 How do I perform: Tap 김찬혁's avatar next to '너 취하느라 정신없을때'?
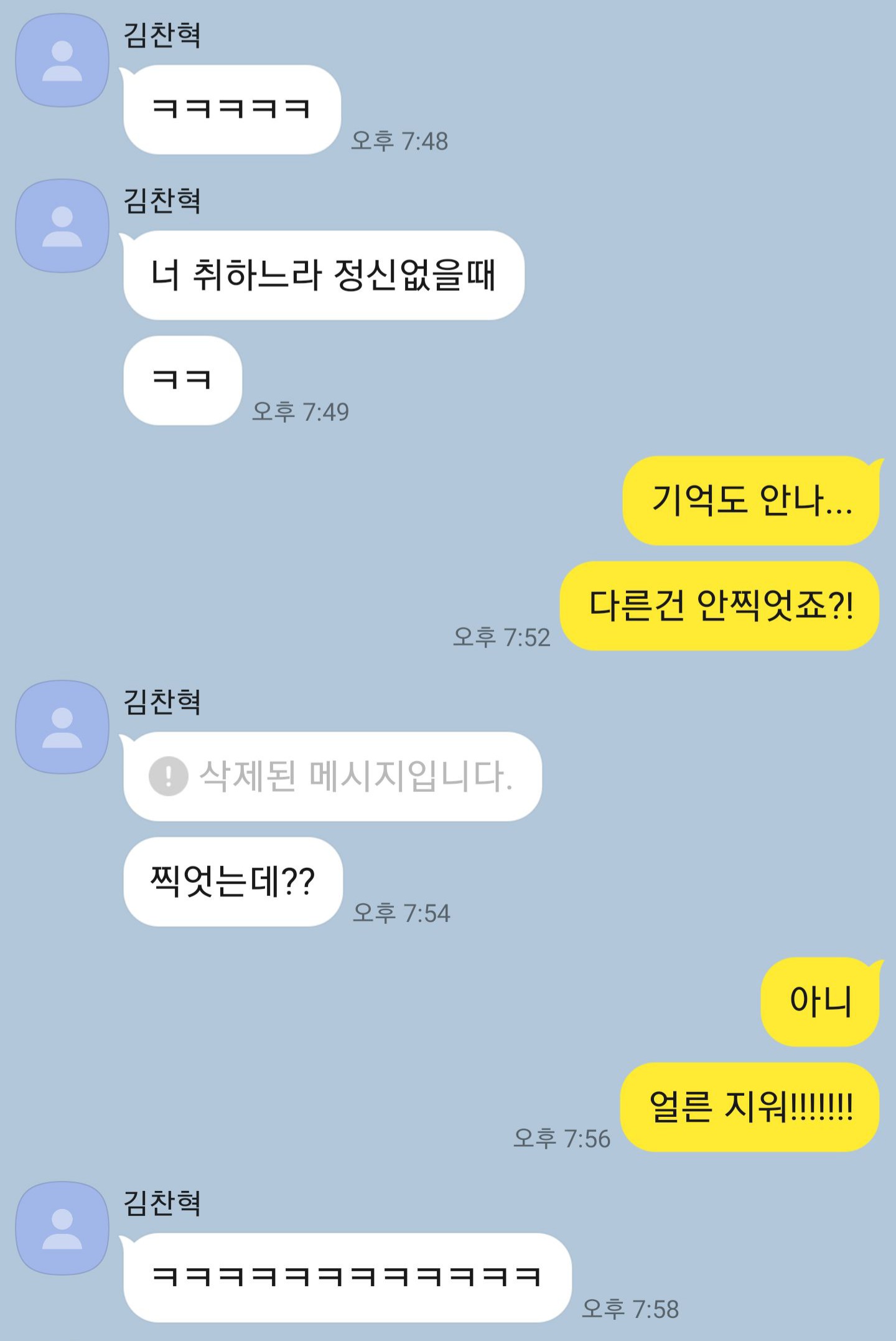[62, 226]
